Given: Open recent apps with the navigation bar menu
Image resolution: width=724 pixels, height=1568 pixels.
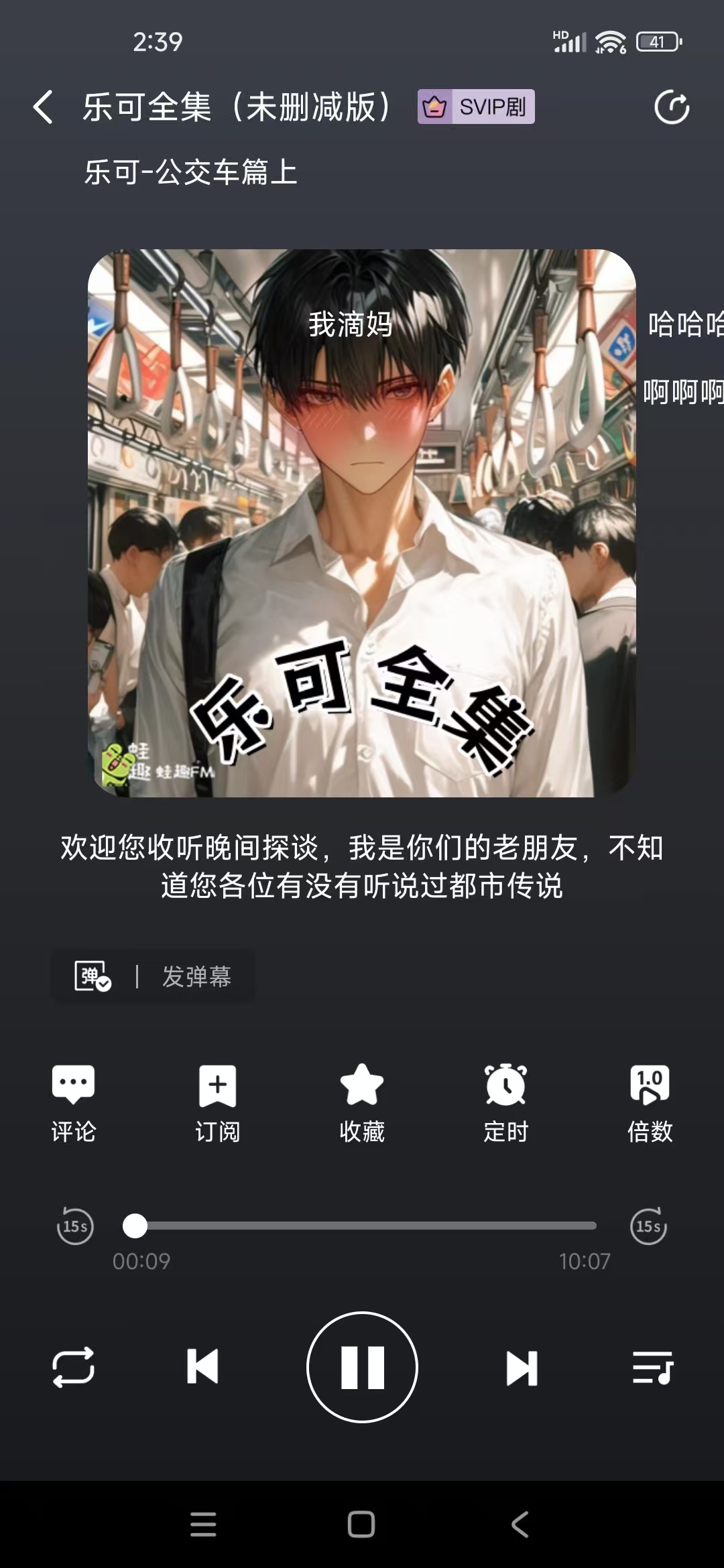Looking at the screenshot, I should click(202, 1521).
